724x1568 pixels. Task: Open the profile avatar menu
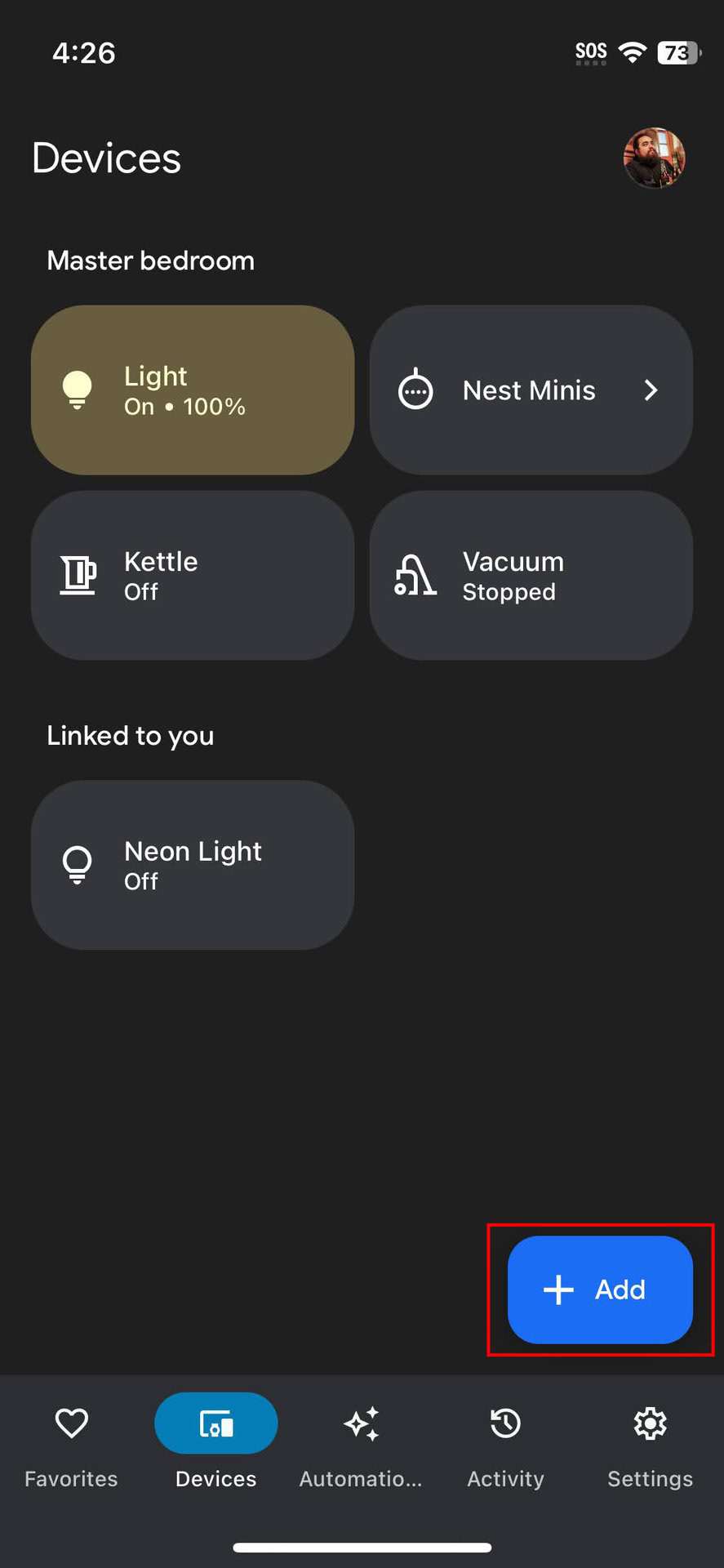pyautogui.click(x=654, y=158)
